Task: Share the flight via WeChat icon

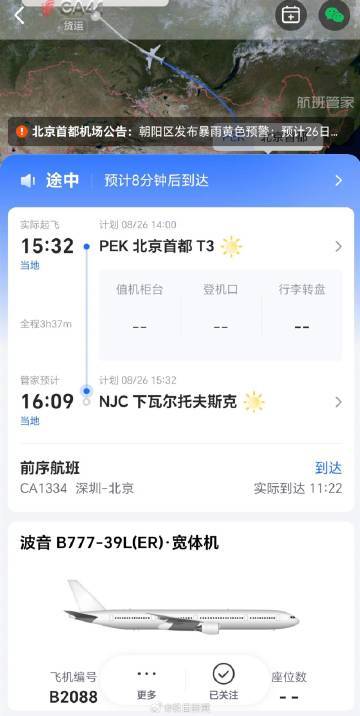Action: tap(334, 15)
